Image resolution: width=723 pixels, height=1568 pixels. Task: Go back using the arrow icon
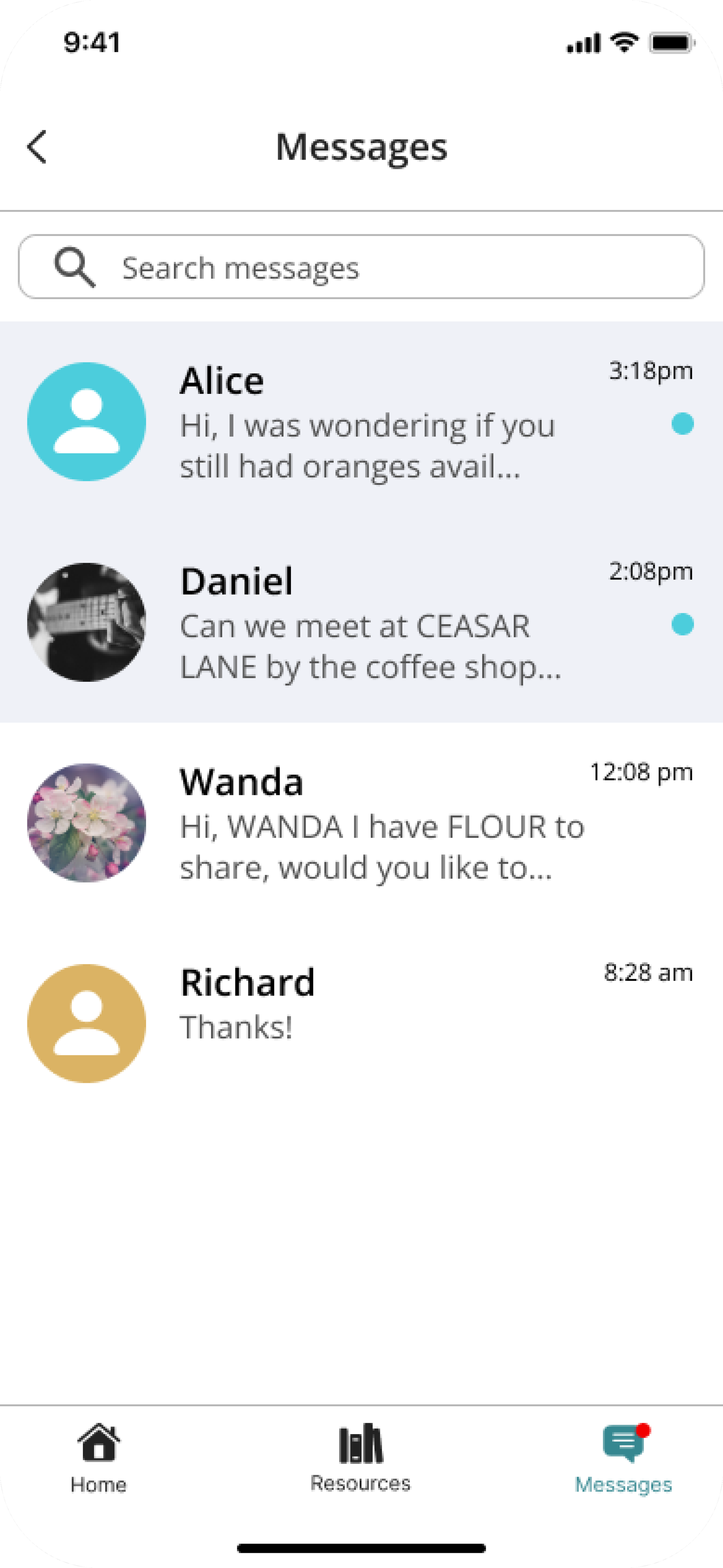pyautogui.click(x=37, y=147)
